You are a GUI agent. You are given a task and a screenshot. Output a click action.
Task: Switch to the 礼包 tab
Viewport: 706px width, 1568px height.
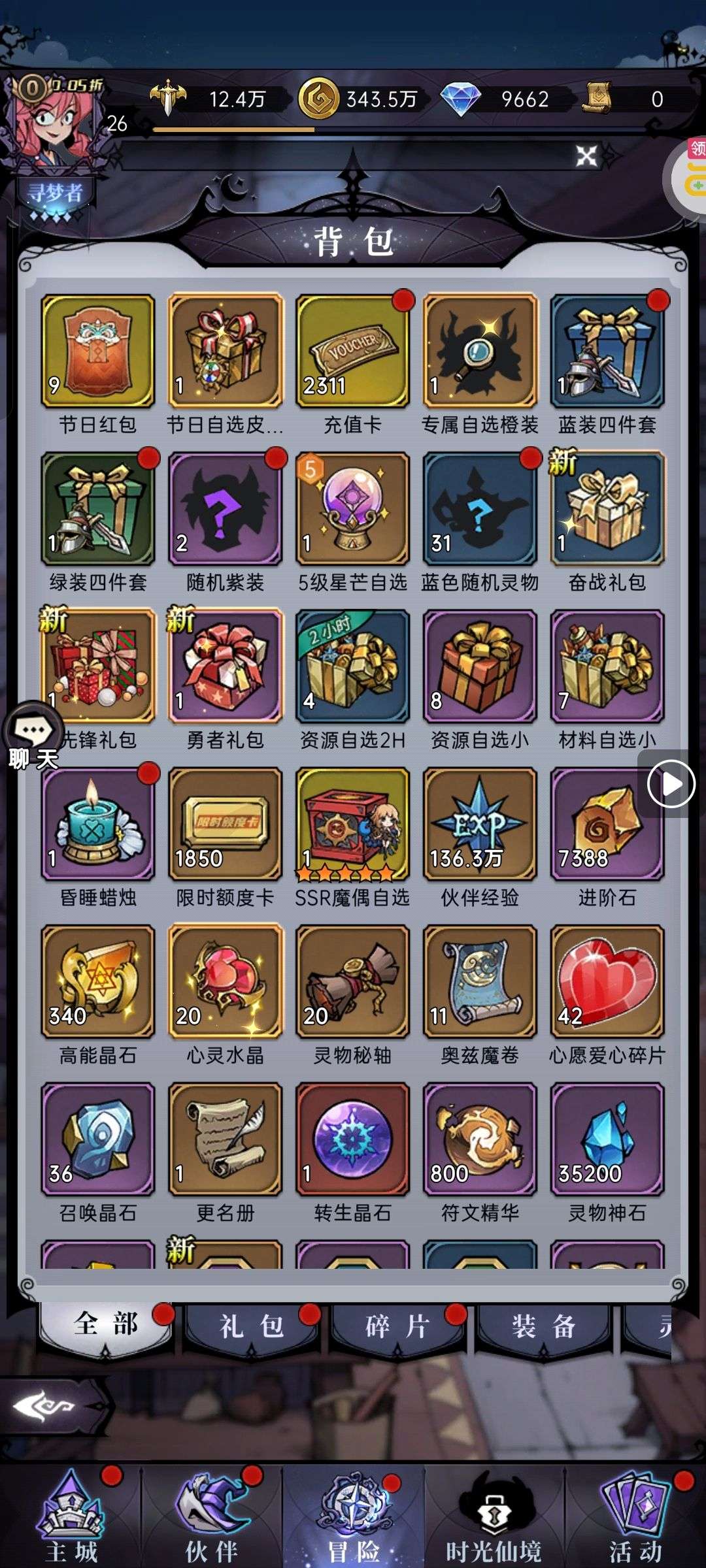coord(252,1326)
